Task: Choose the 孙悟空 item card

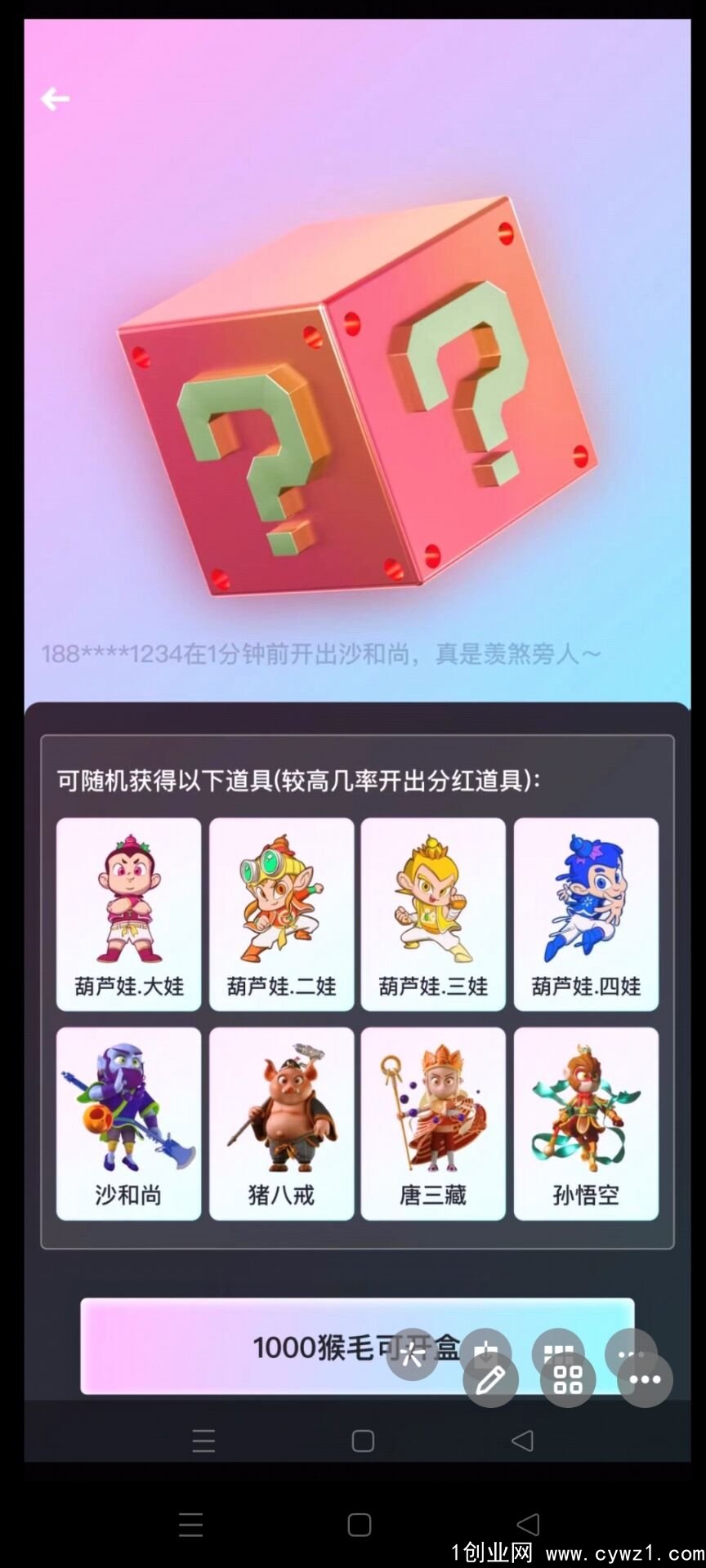Action: click(586, 1124)
